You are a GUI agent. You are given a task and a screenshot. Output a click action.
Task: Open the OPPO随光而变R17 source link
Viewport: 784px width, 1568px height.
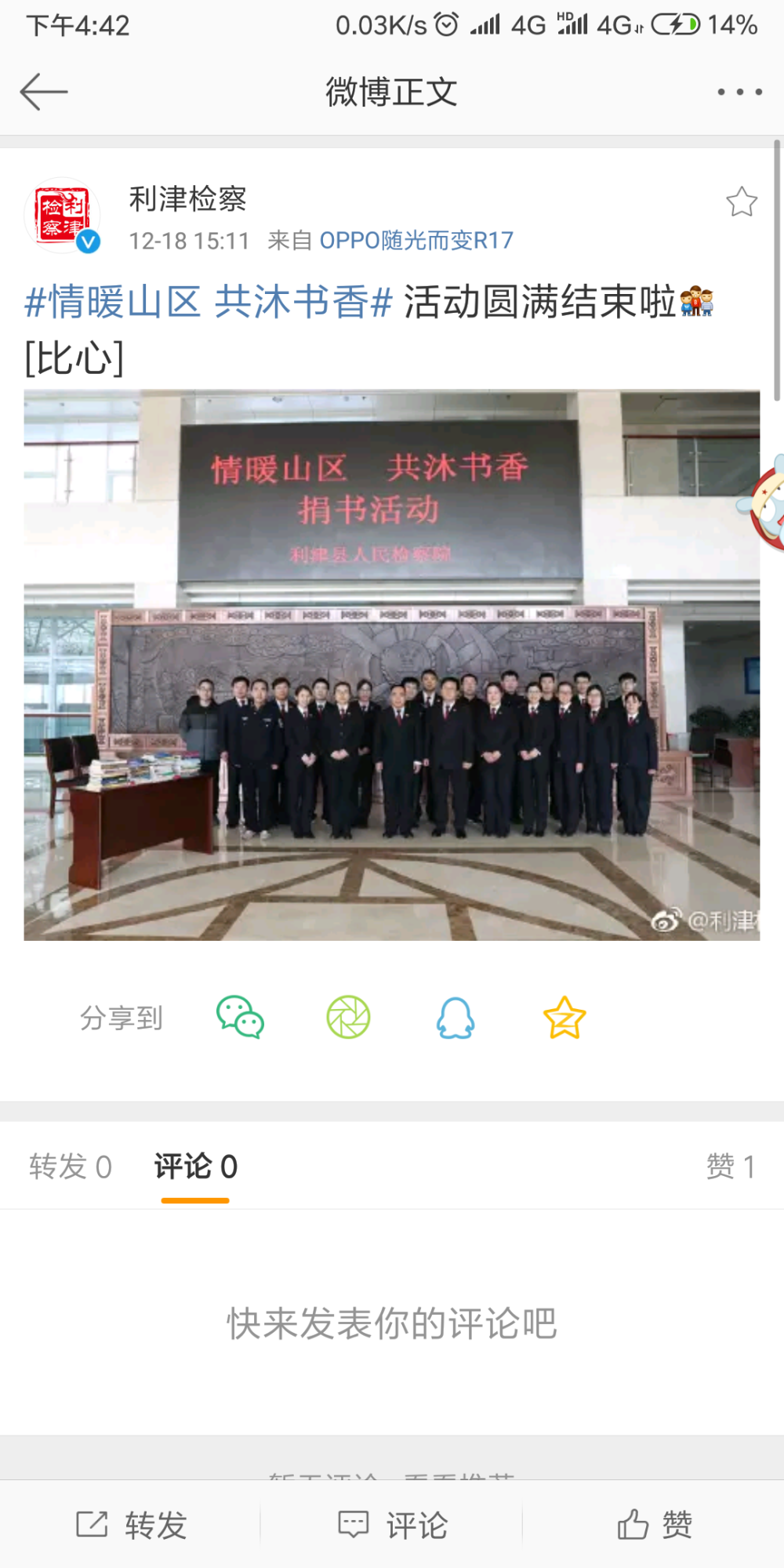click(x=416, y=240)
